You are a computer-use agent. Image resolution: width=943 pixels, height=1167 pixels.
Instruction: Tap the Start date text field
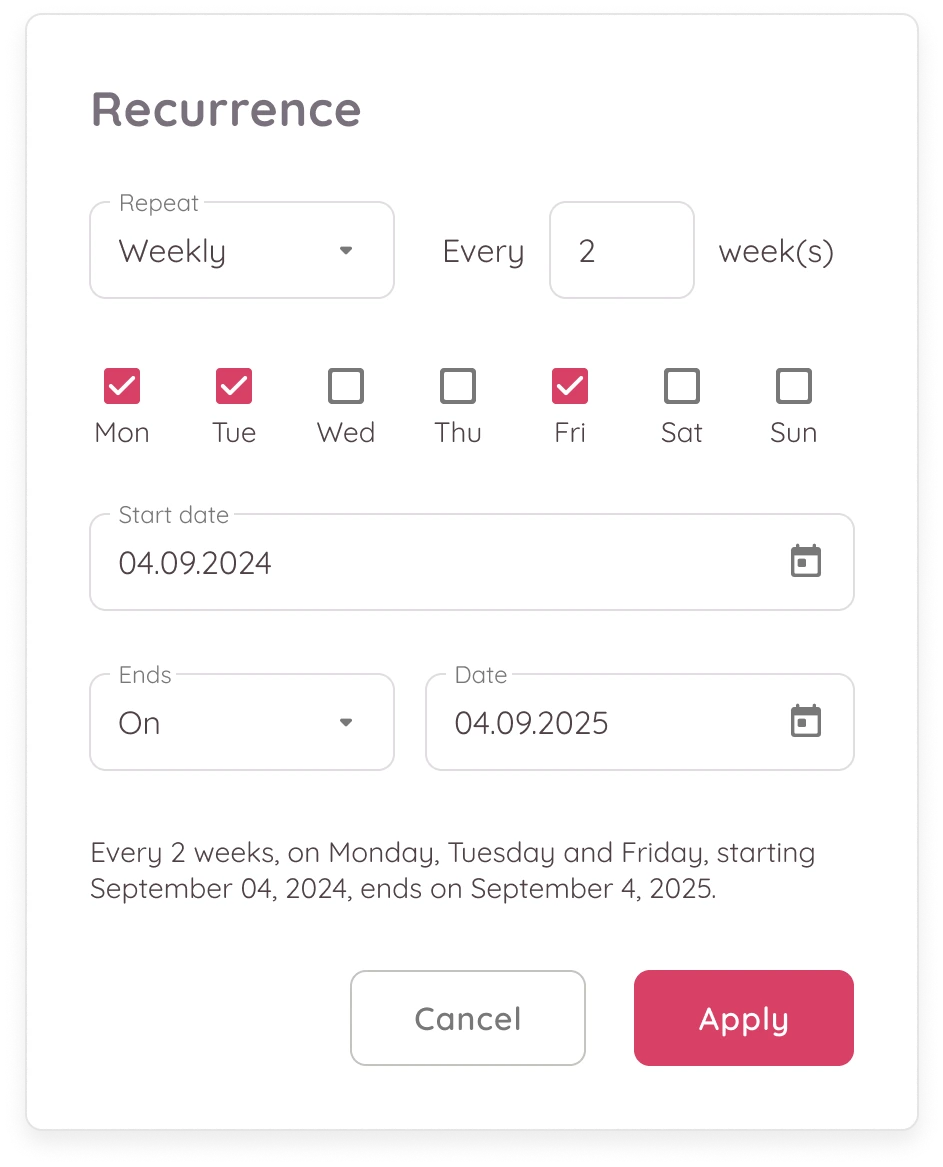[430, 563]
